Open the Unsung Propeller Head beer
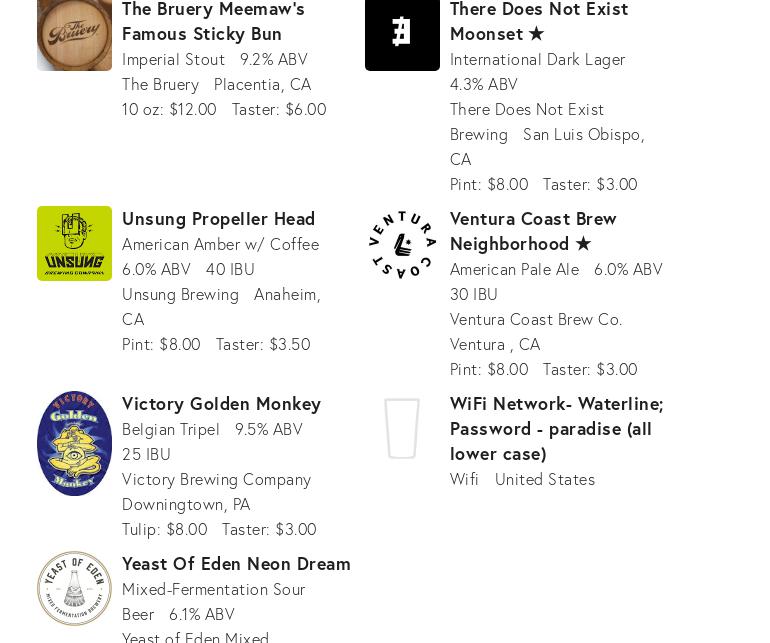770x643 pixels. pyautogui.click(x=218, y=218)
